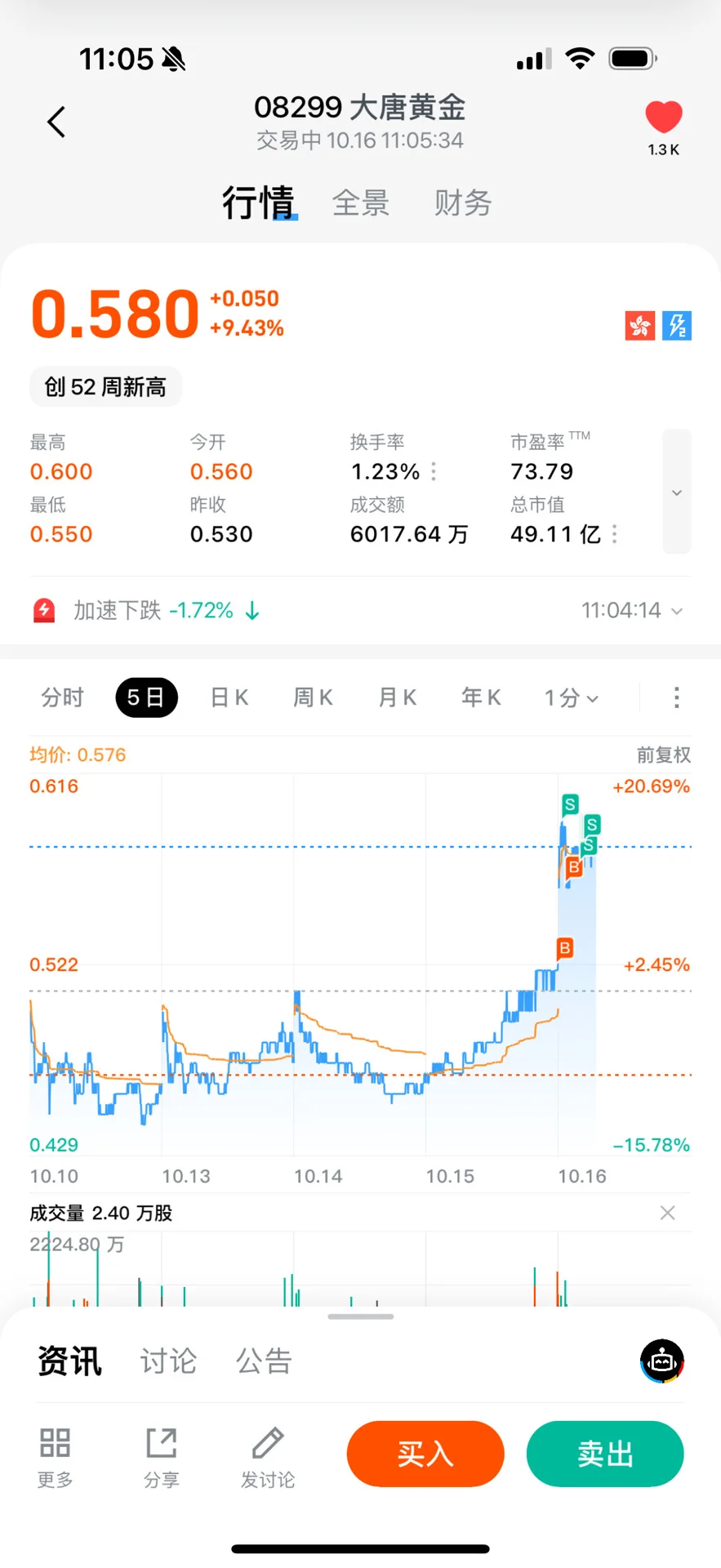Close the 成交量 volume panel
This screenshot has height=1568, width=721.
(667, 1213)
